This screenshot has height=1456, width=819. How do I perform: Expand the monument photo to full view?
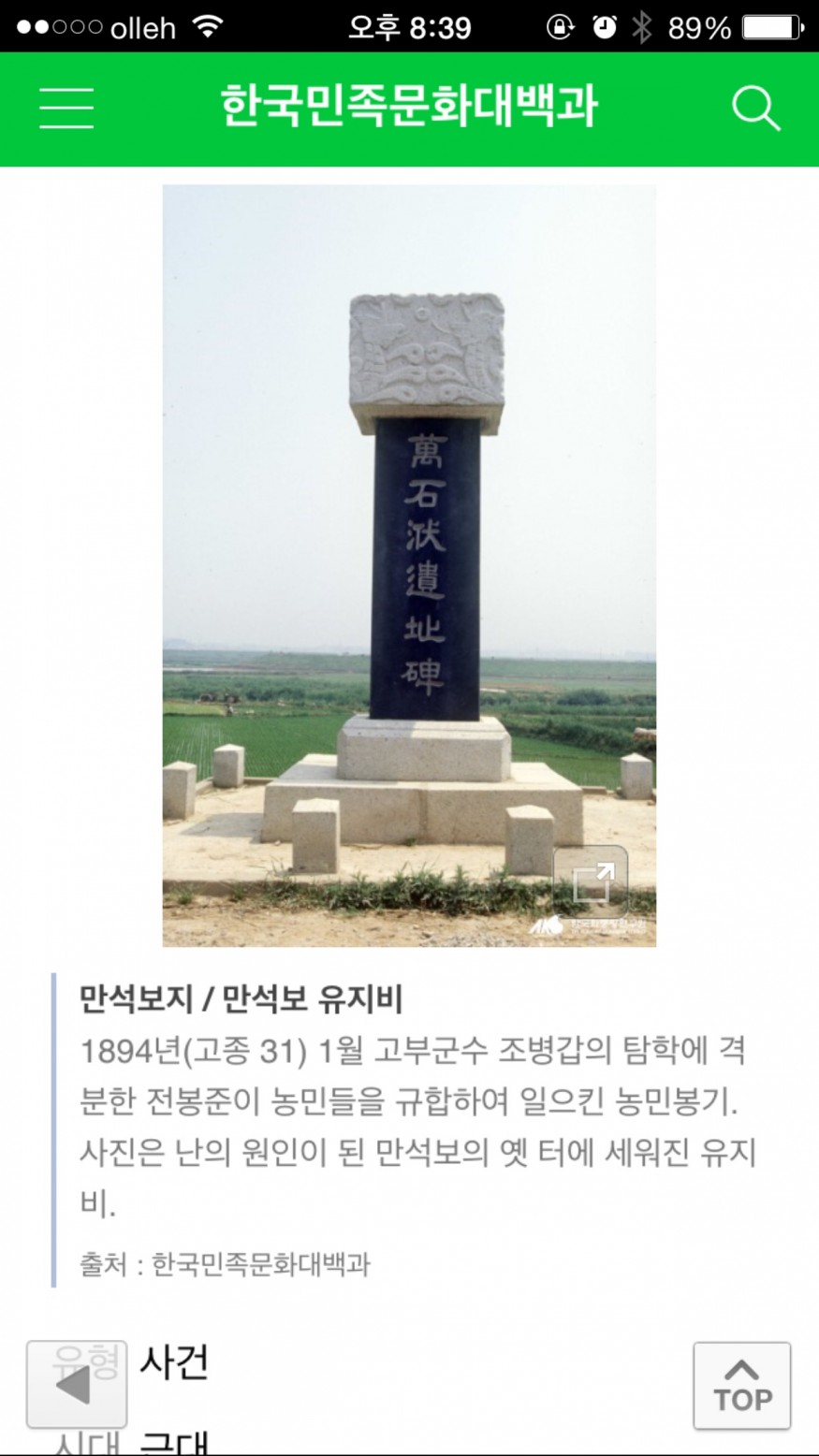[592, 882]
